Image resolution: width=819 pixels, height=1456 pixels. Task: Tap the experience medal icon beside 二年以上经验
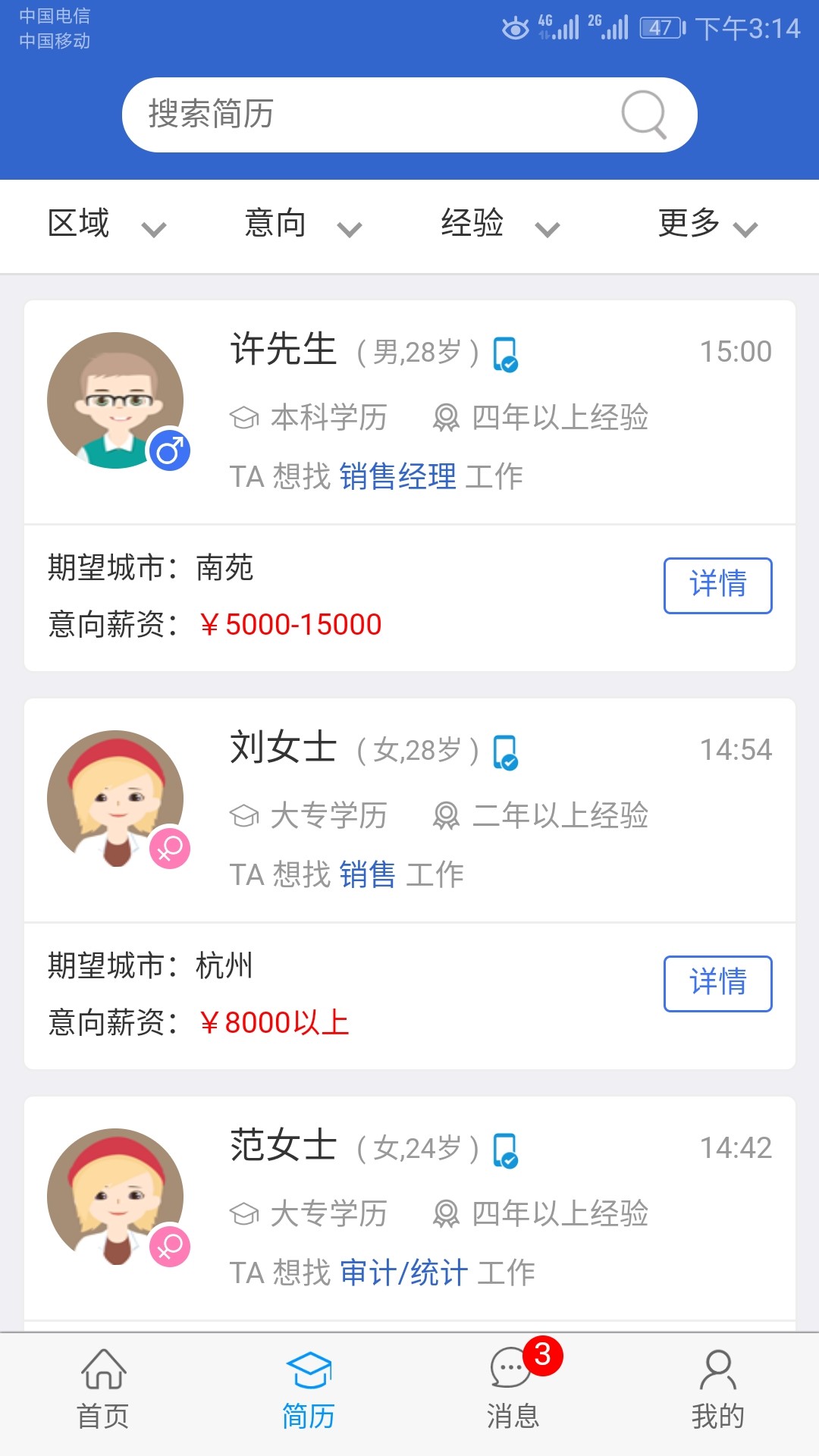[x=447, y=815]
